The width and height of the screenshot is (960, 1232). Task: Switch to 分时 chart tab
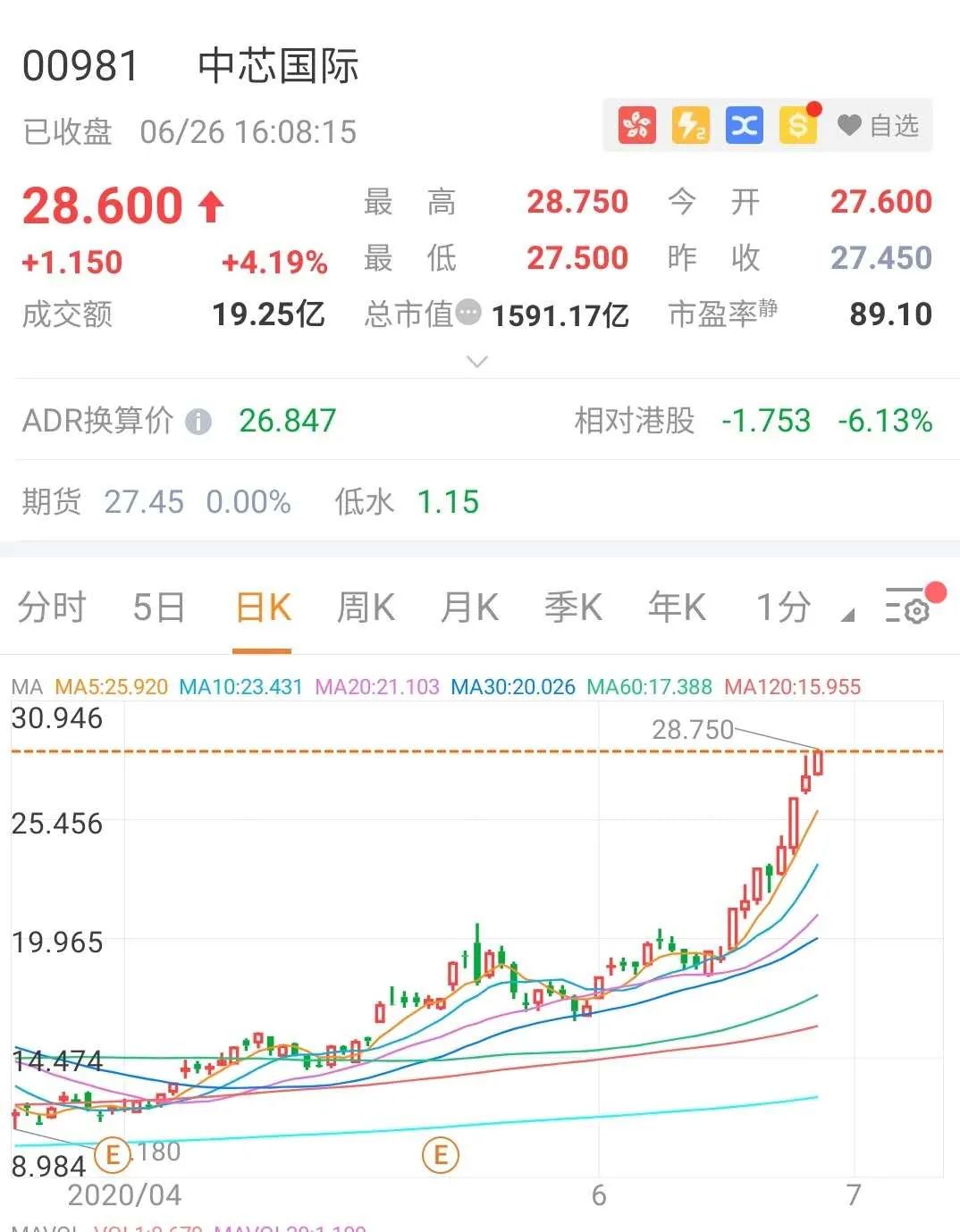pyautogui.click(x=52, y=608)
